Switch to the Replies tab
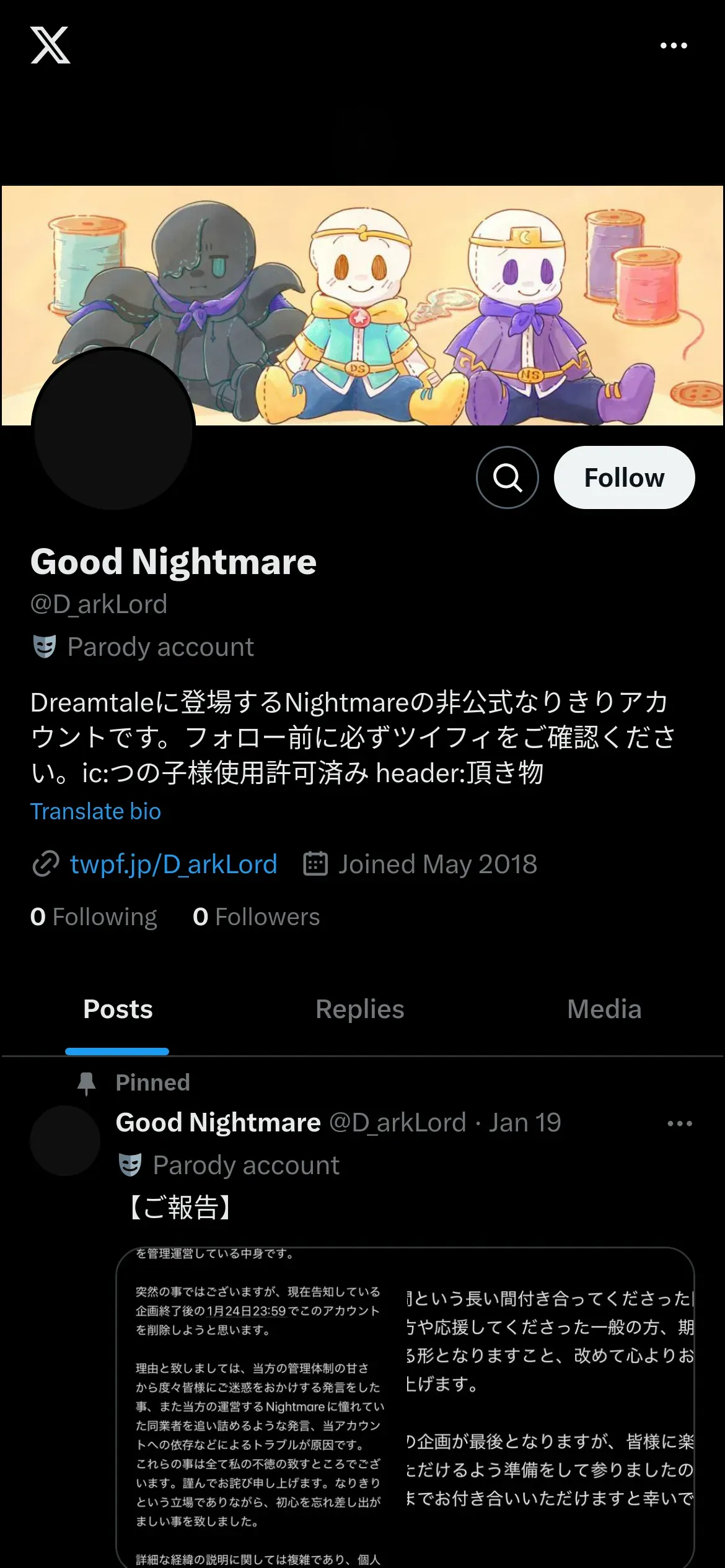725x1568 pixels. point(359,1009)
